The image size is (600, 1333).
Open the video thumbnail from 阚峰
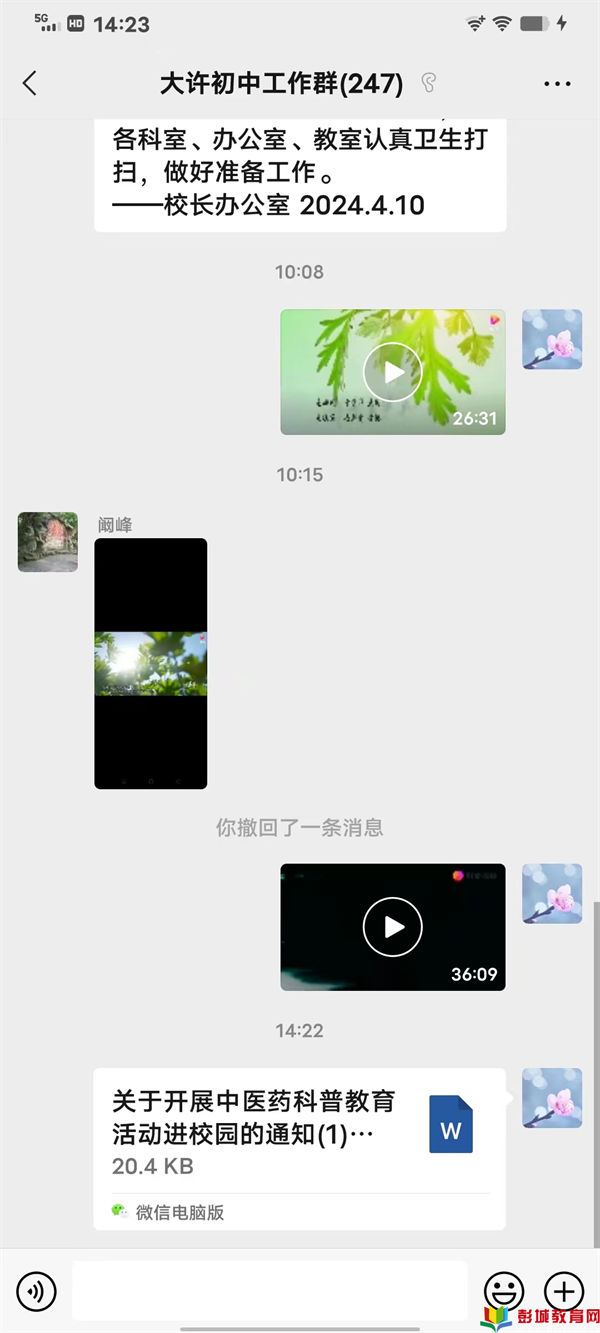click(x=151, y=664)
